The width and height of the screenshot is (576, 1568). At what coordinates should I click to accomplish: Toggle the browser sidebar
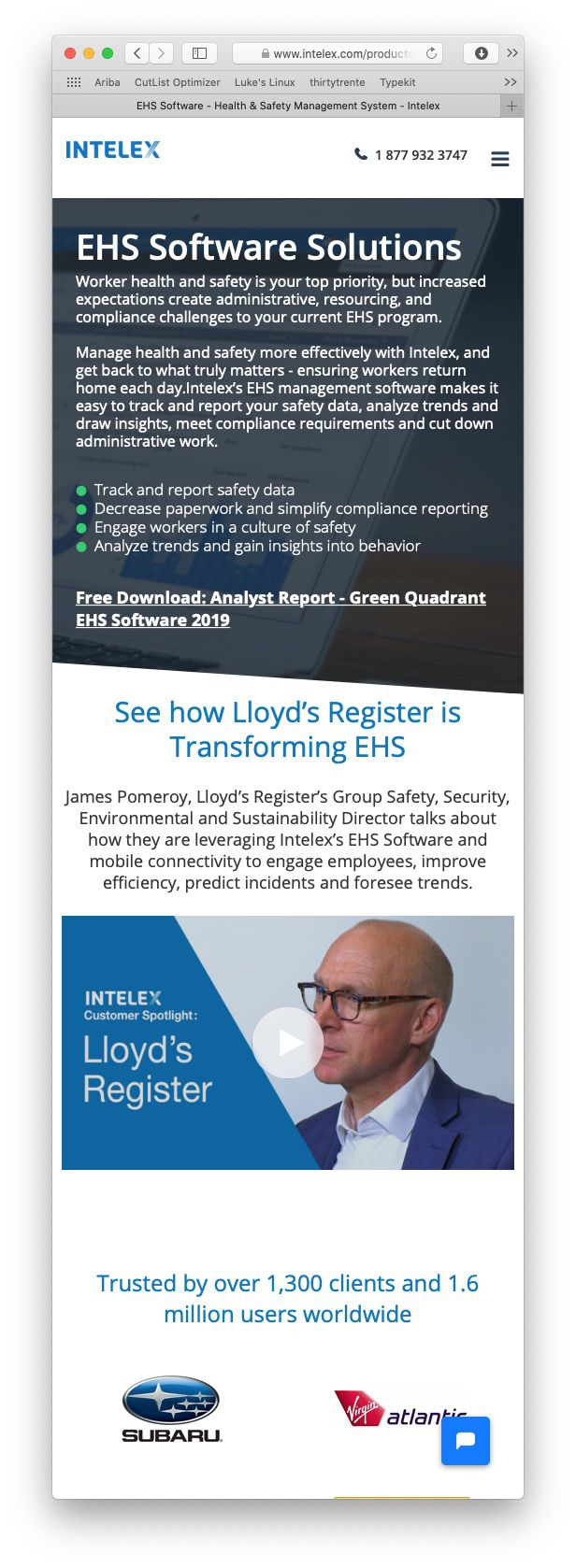tap(199, 53)
